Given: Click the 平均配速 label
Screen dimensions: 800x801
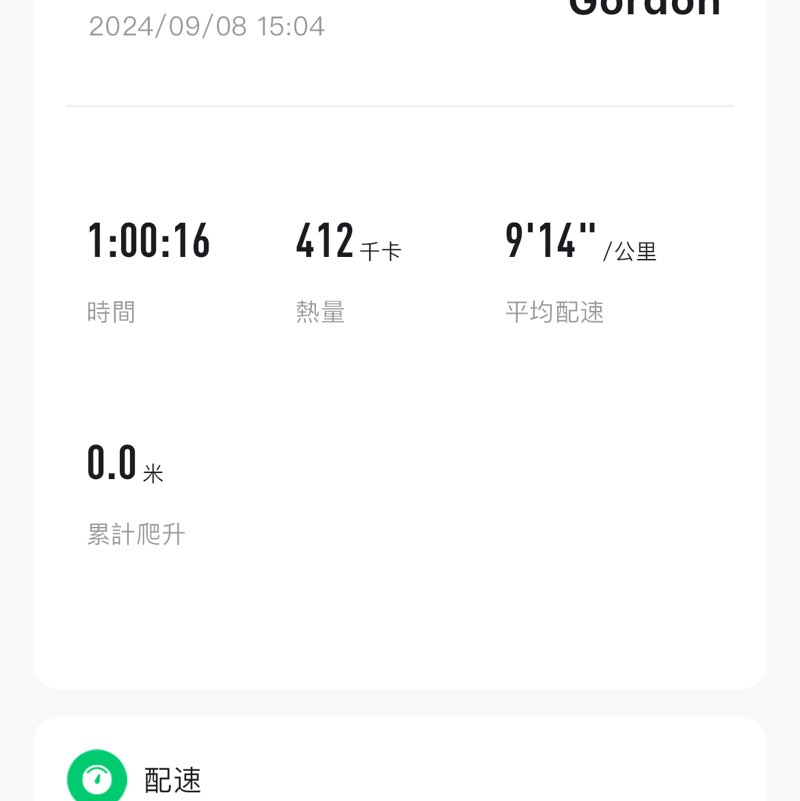Looking at the screenshot, I should click(x=556, y=311).
